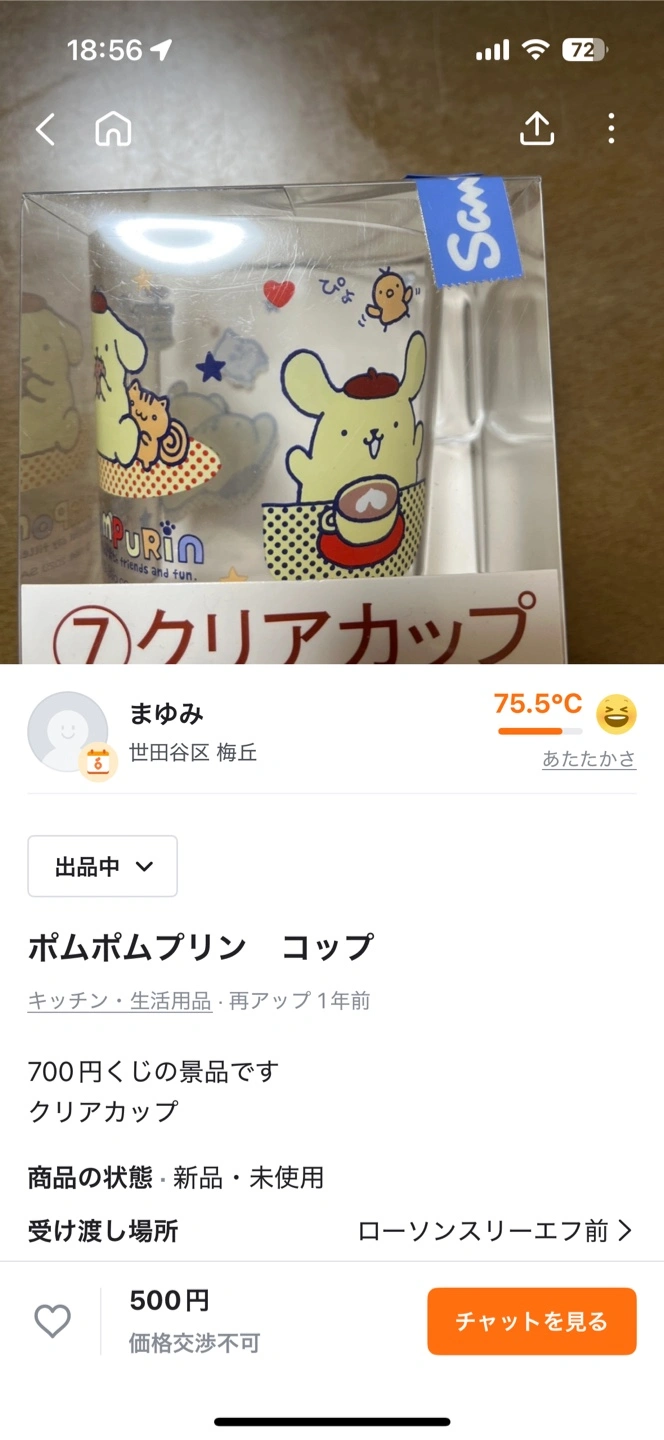This screenshot has height=1440, width=664.
Task: Open the キッチン・生活用品 category link
Action: 119,1001
